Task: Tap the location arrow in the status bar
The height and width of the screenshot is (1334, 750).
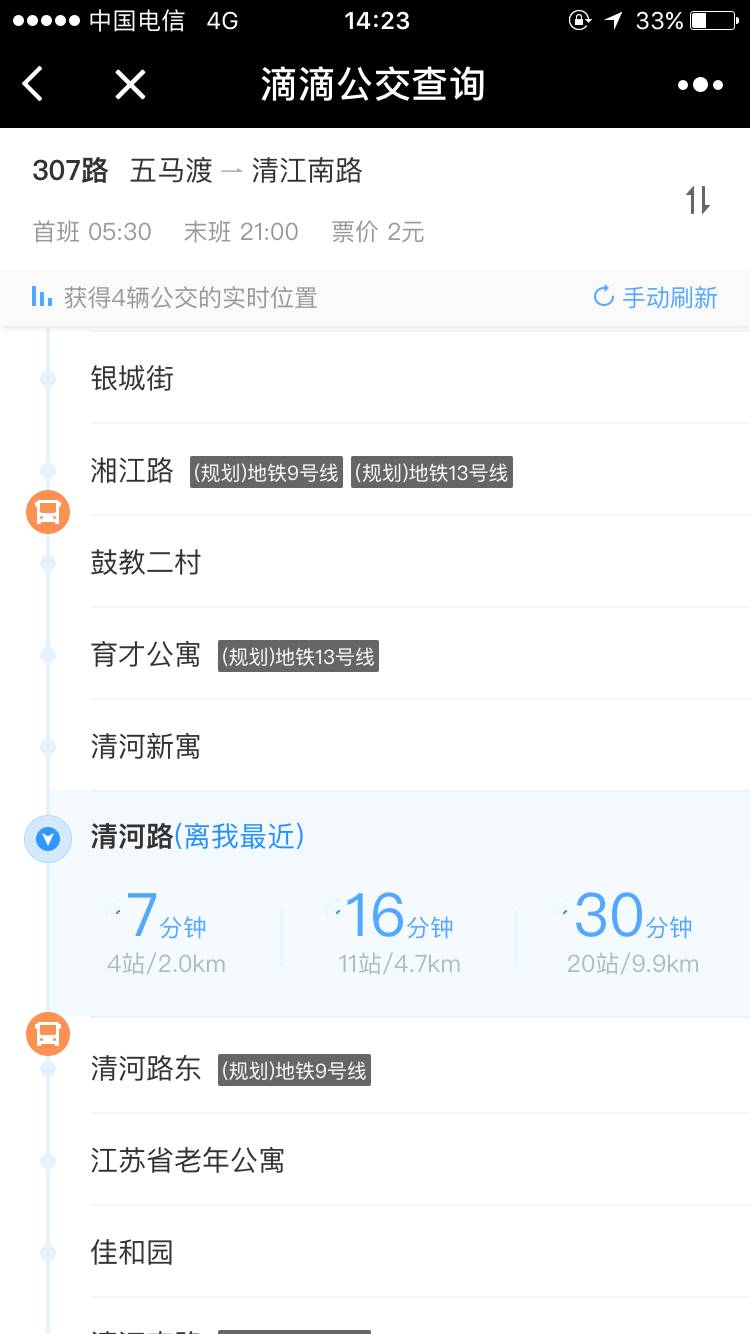Action: point(613,18)
